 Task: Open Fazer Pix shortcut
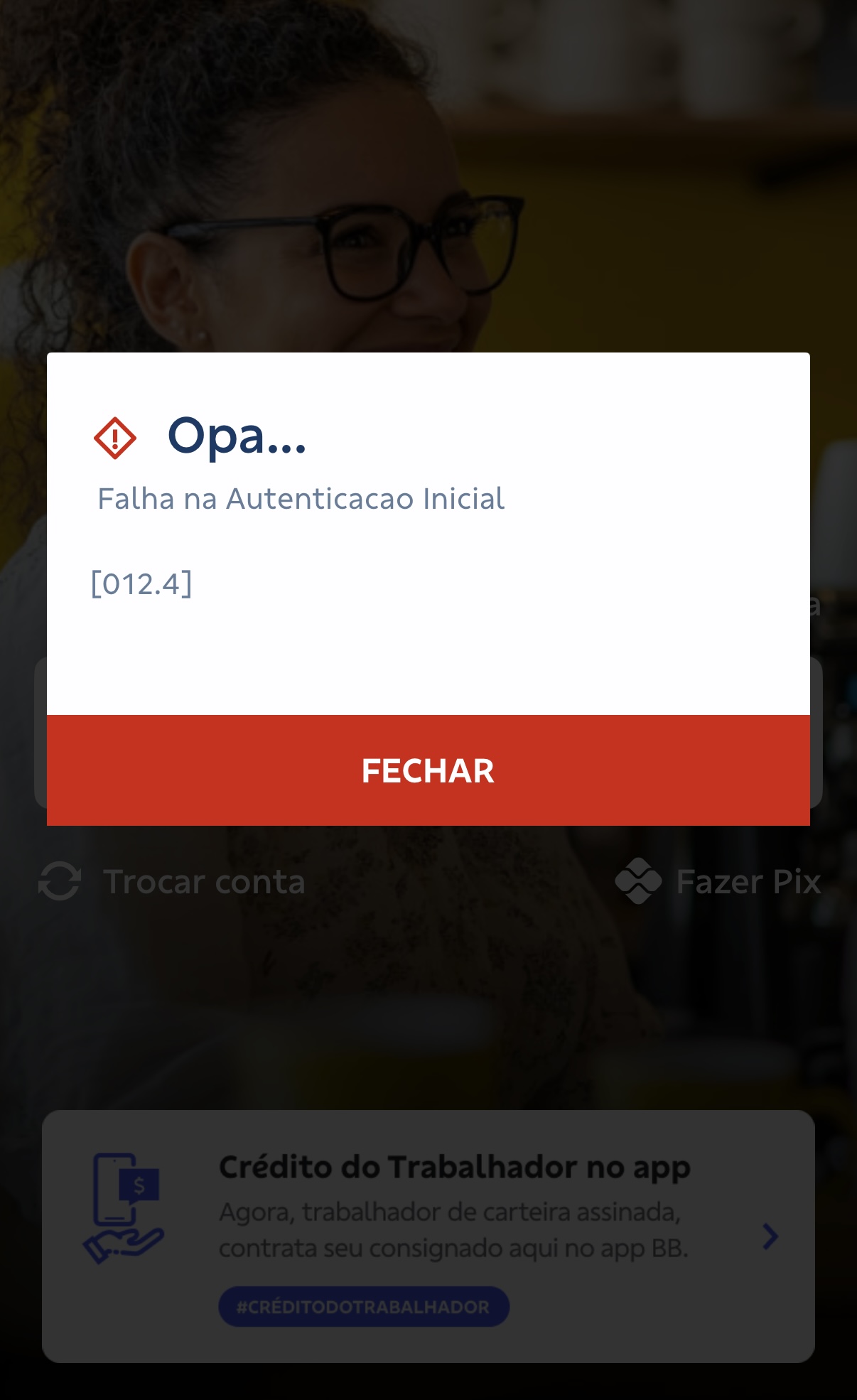click(x=718, y=882)
